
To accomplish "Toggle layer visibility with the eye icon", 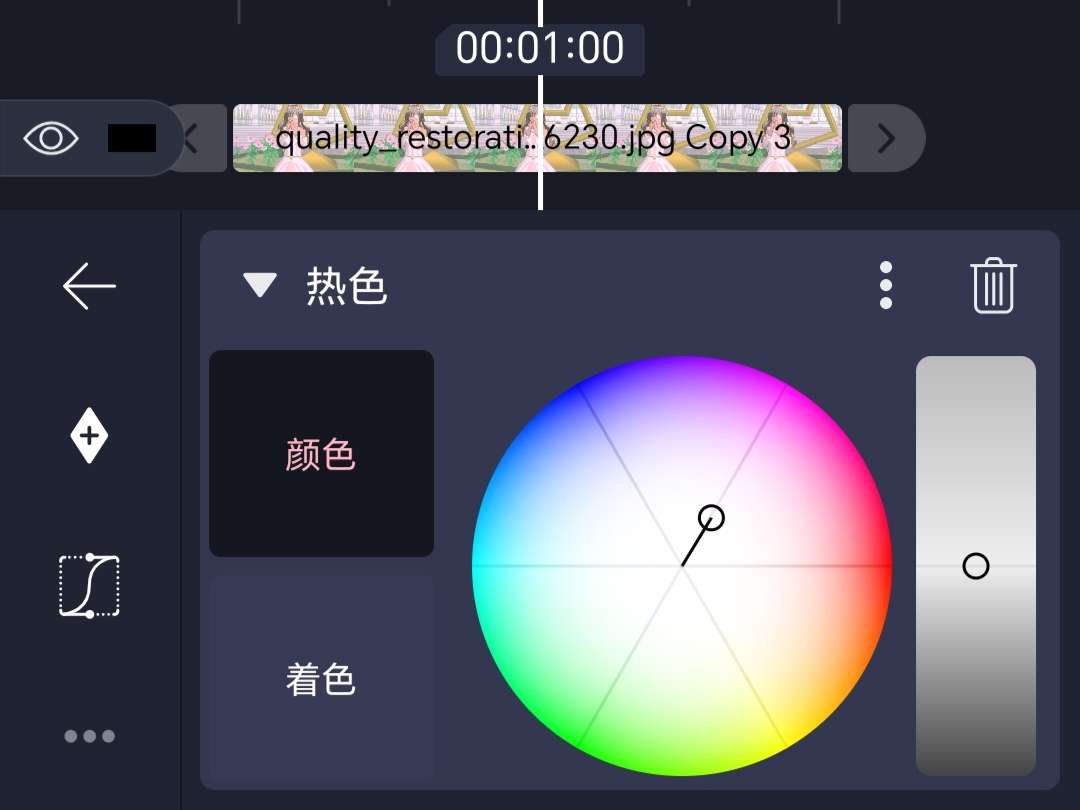I will pyautogui.click(x=51, y=138).
